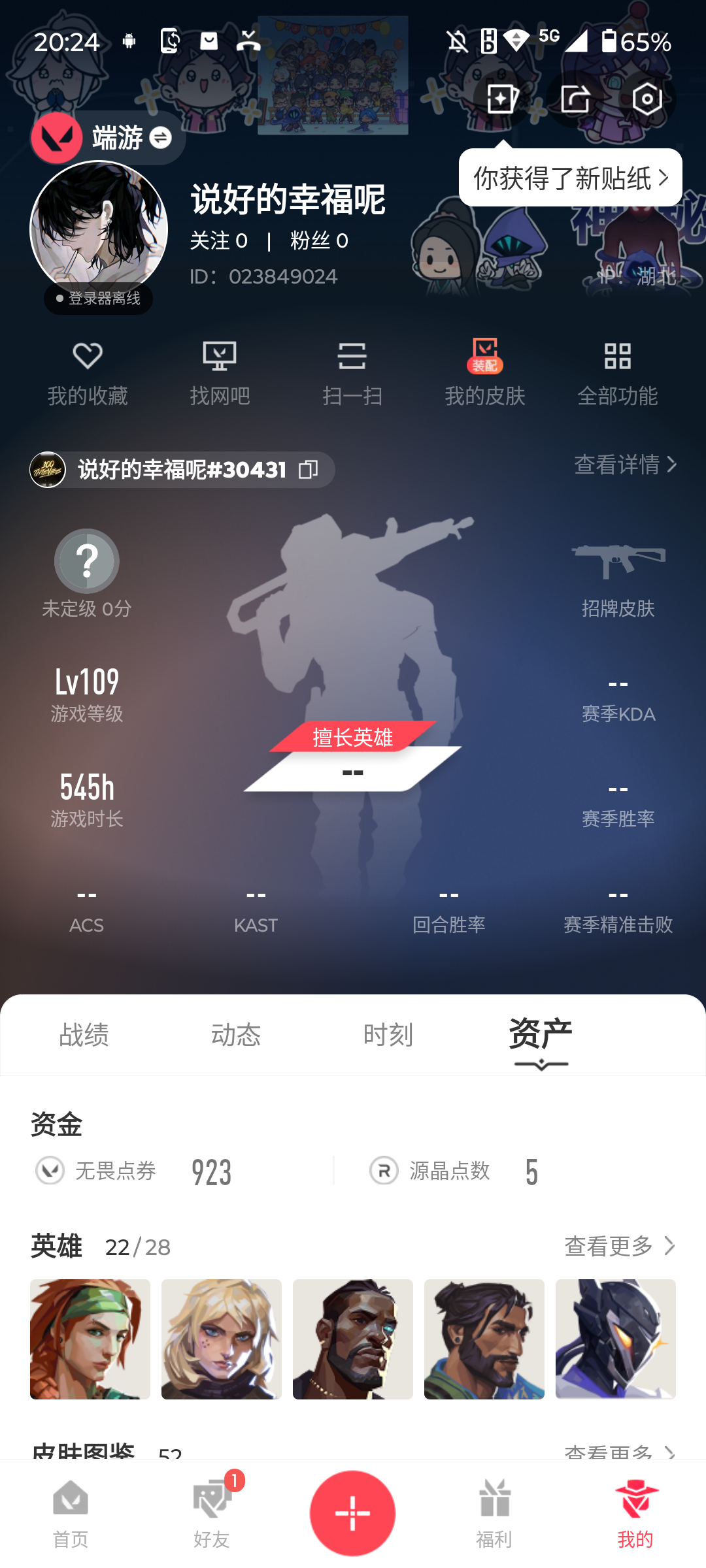The height and width of the screenshot is (1568, 706).
Task: Open the sticker icon in the top bar
Action: point(502,99)
